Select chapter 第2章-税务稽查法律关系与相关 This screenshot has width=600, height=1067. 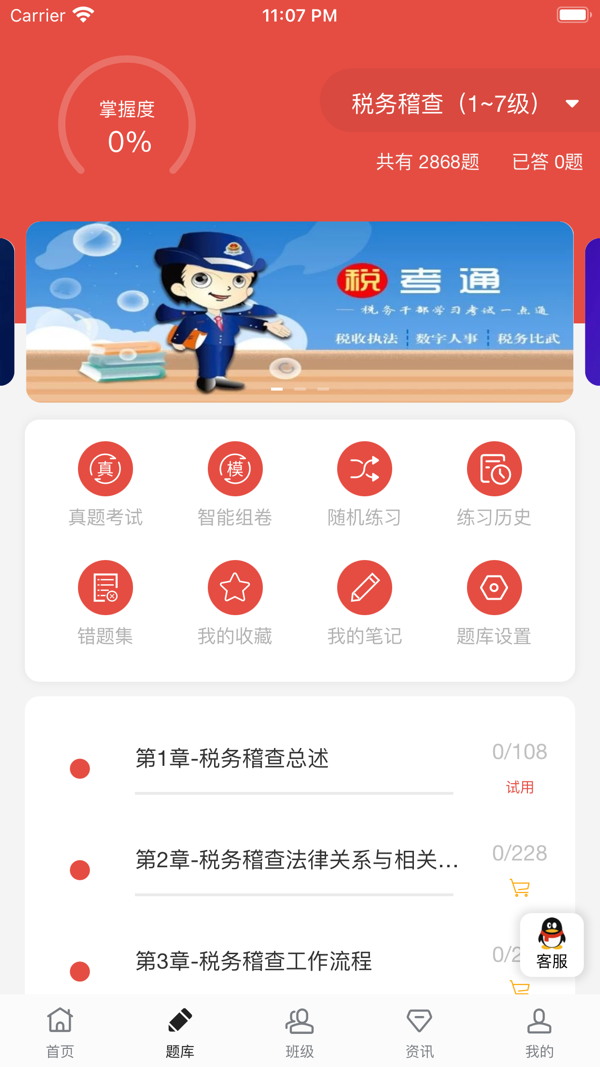point(296,860)
